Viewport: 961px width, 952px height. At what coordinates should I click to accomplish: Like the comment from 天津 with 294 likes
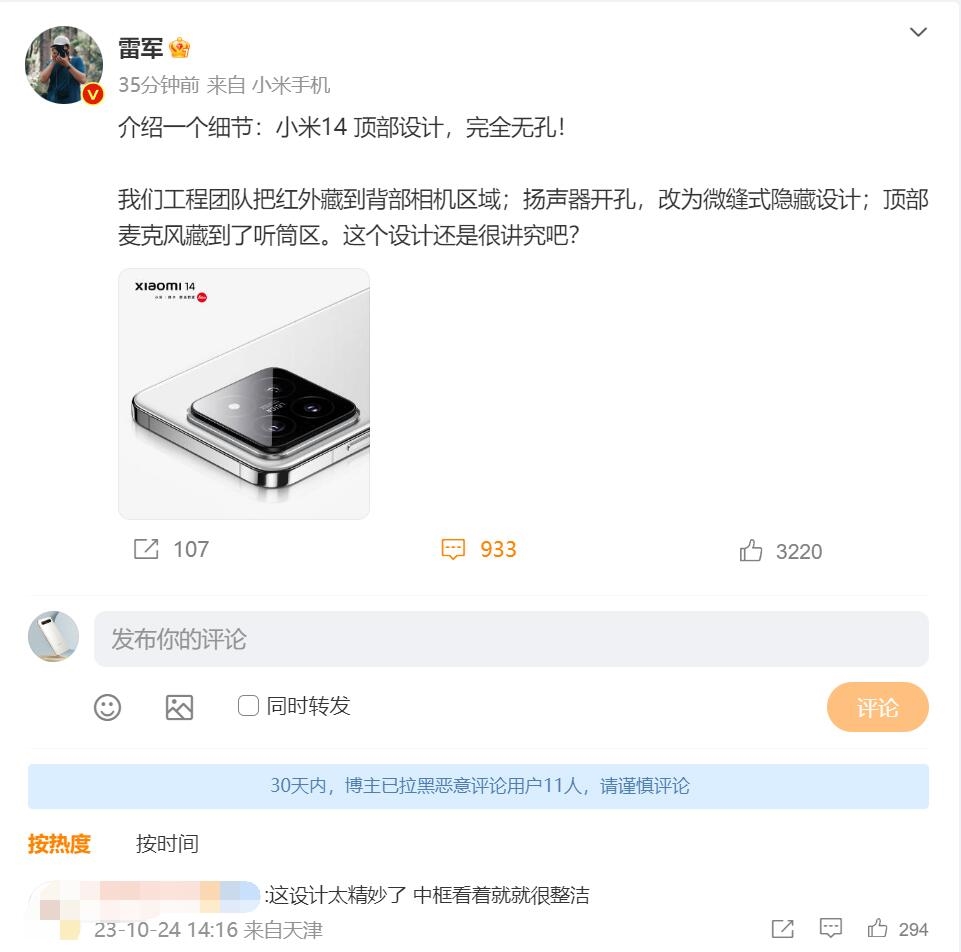879,929
